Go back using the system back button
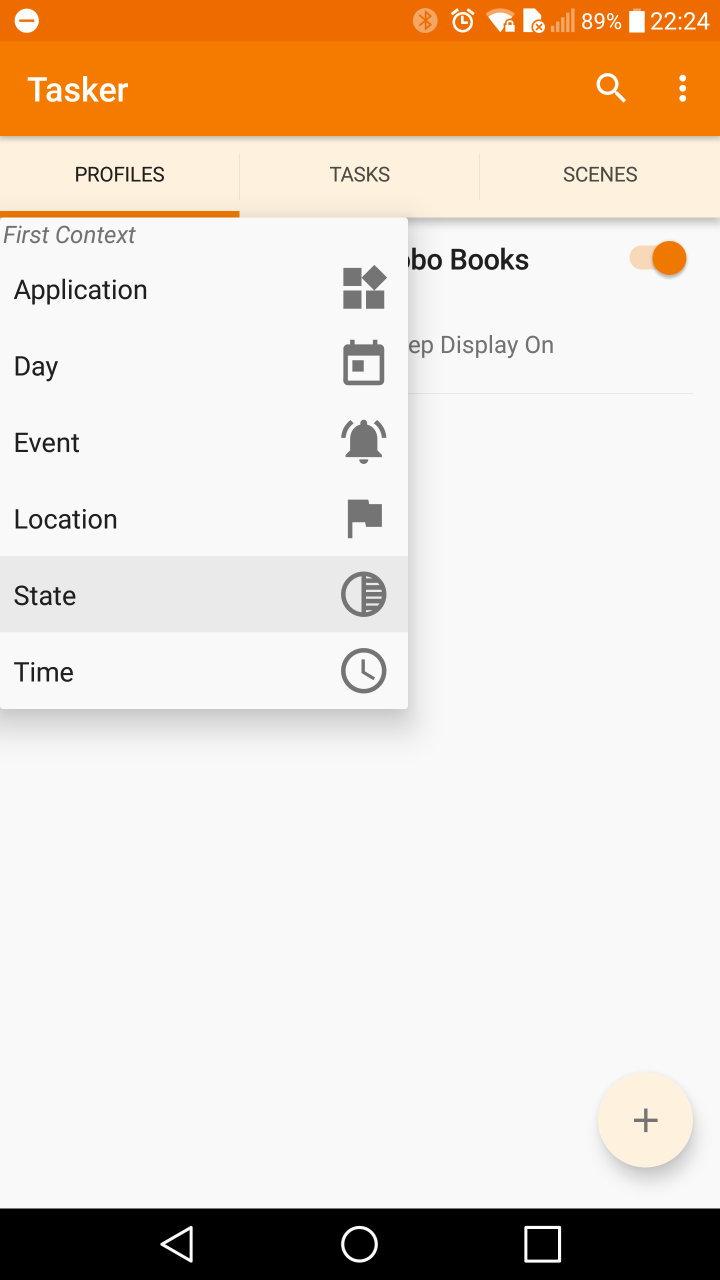720x1280 pixels. click(177, 1244)
